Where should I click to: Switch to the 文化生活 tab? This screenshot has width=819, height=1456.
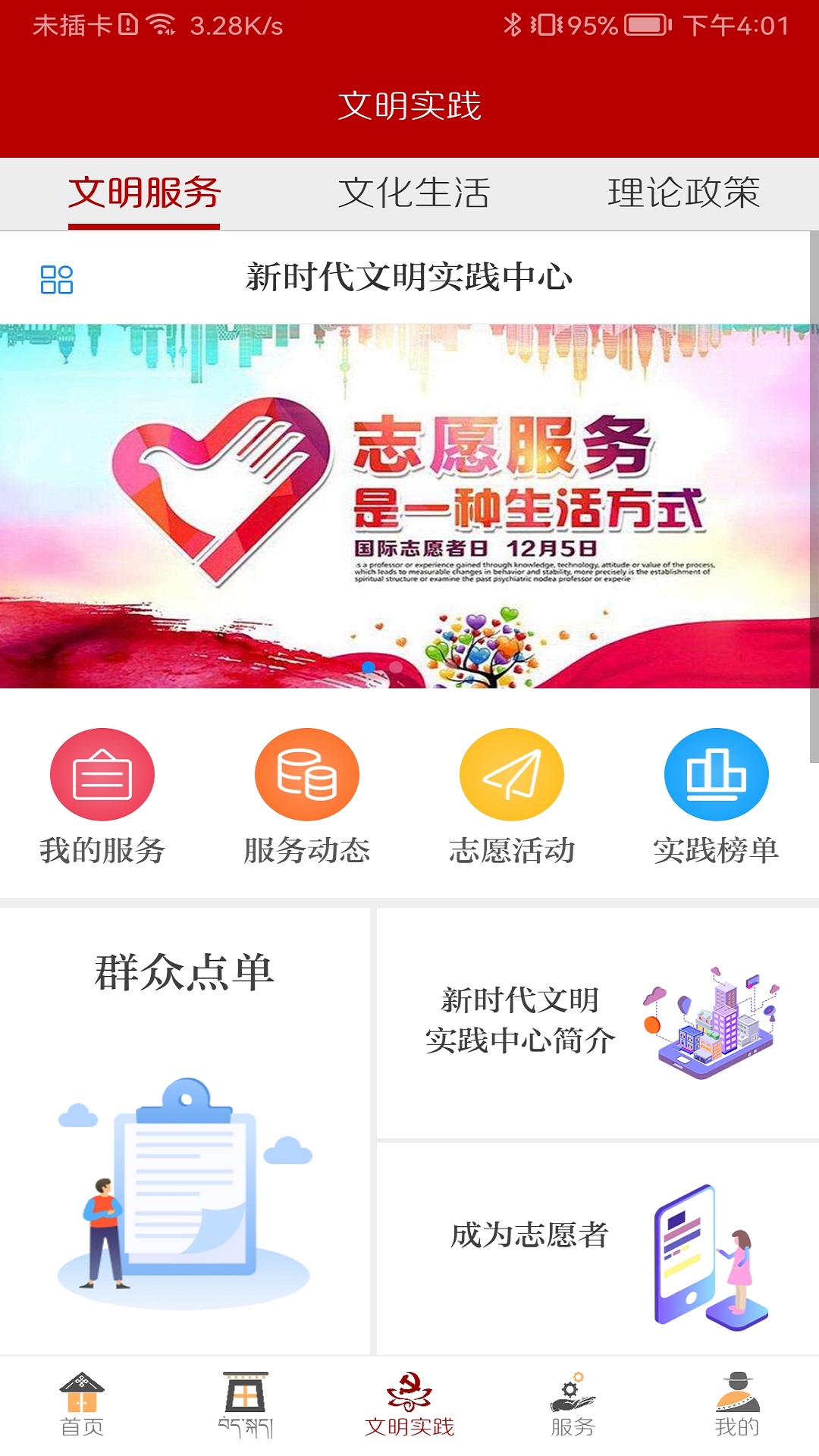tap(416, 192)
